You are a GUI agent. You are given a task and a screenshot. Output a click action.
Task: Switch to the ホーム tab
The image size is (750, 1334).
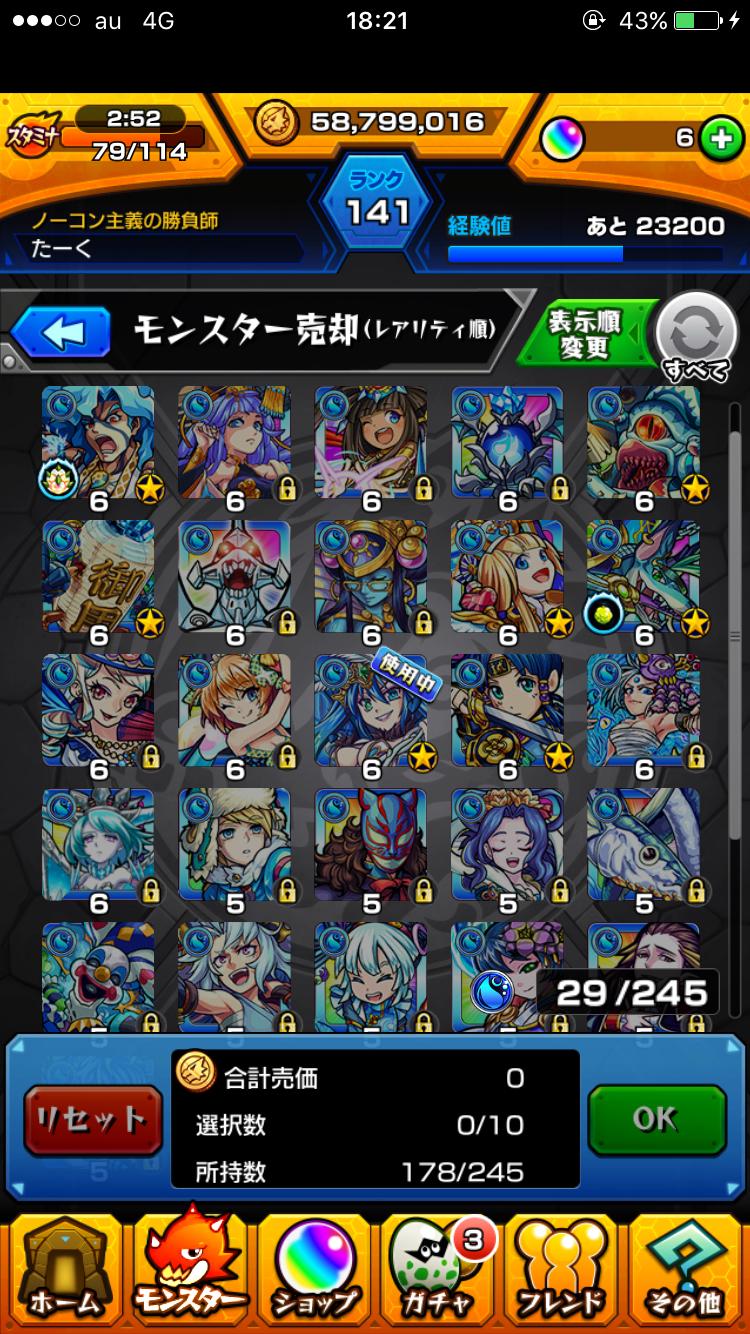coord(64,1267)
